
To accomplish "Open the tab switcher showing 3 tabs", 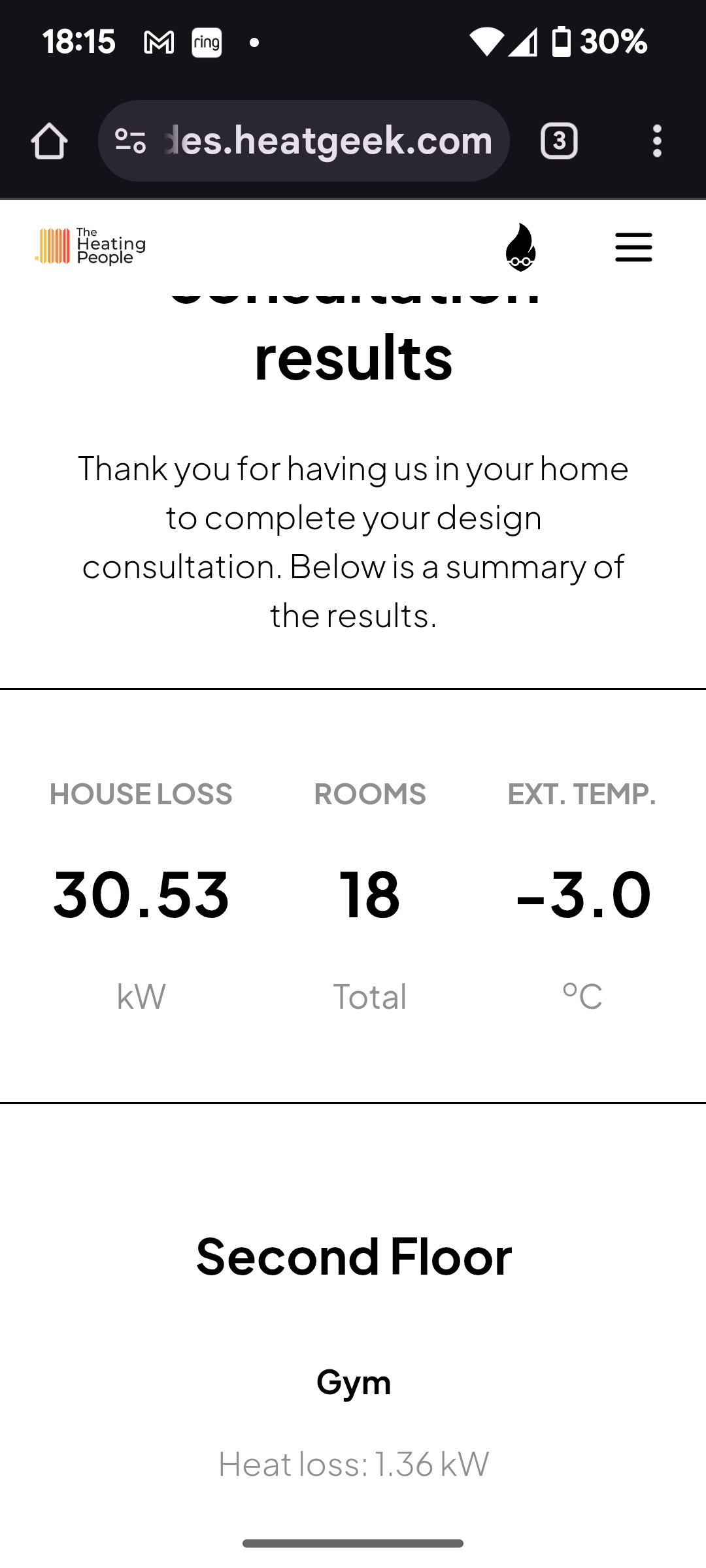I will click(559, 140).
